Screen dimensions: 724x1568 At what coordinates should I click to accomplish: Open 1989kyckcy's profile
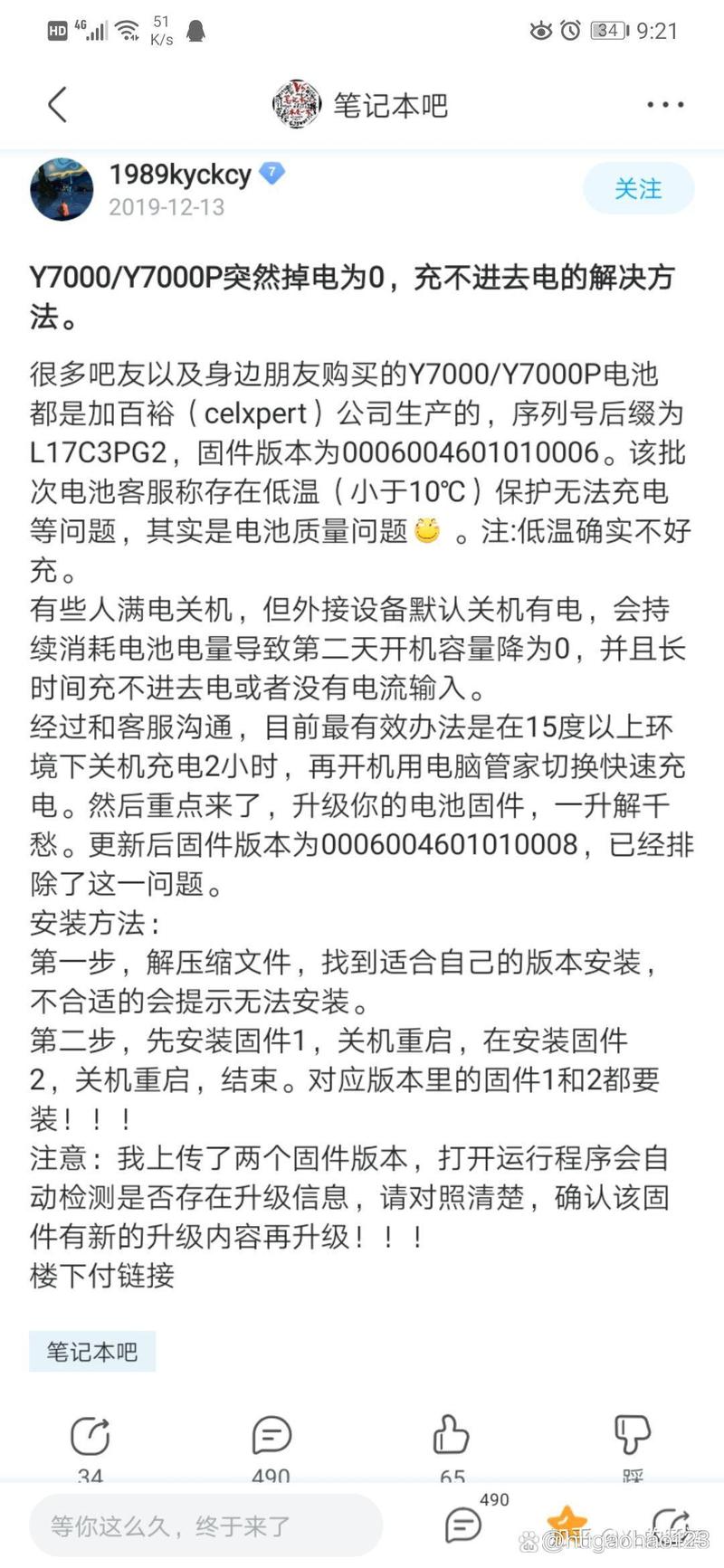click(x=178, y=175)
